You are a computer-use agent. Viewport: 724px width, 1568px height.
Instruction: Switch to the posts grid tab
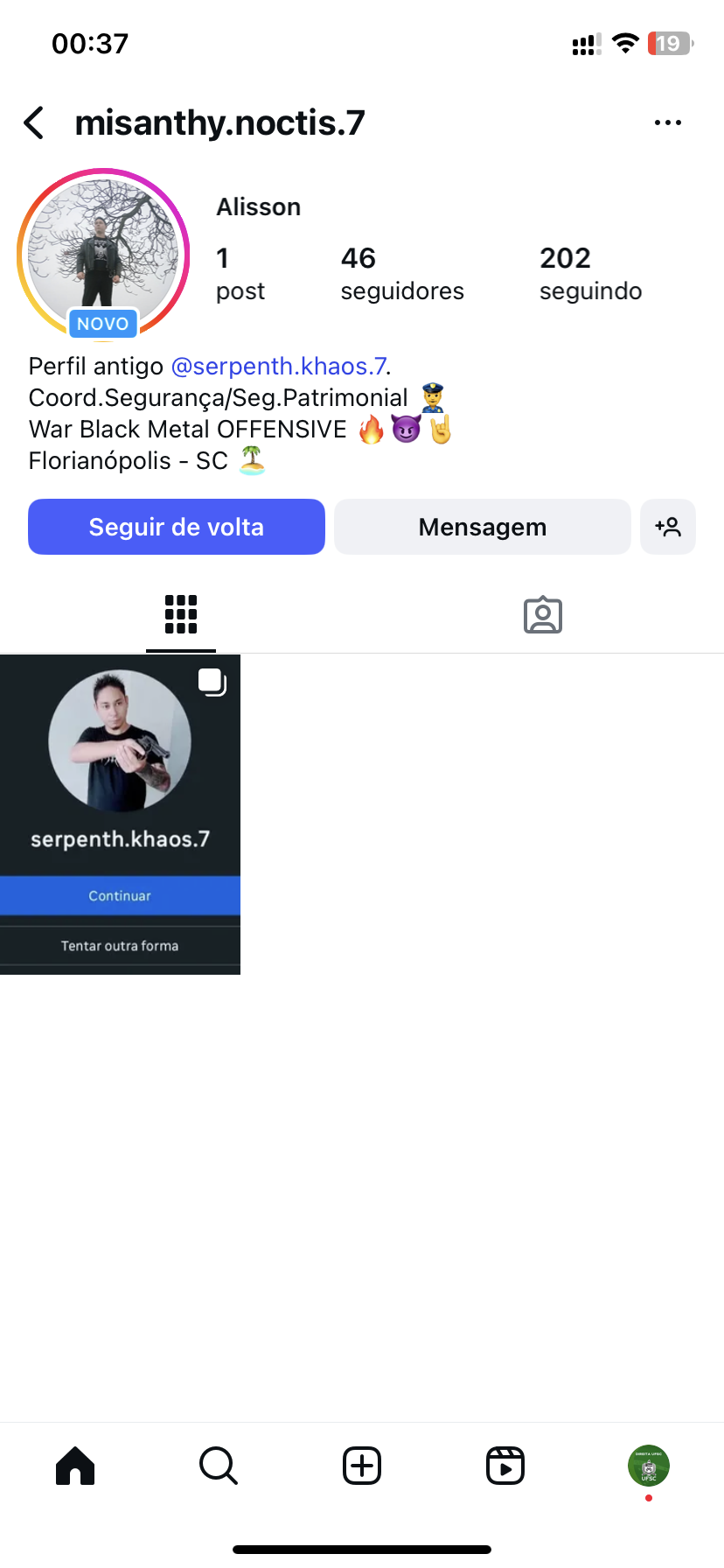181,614
